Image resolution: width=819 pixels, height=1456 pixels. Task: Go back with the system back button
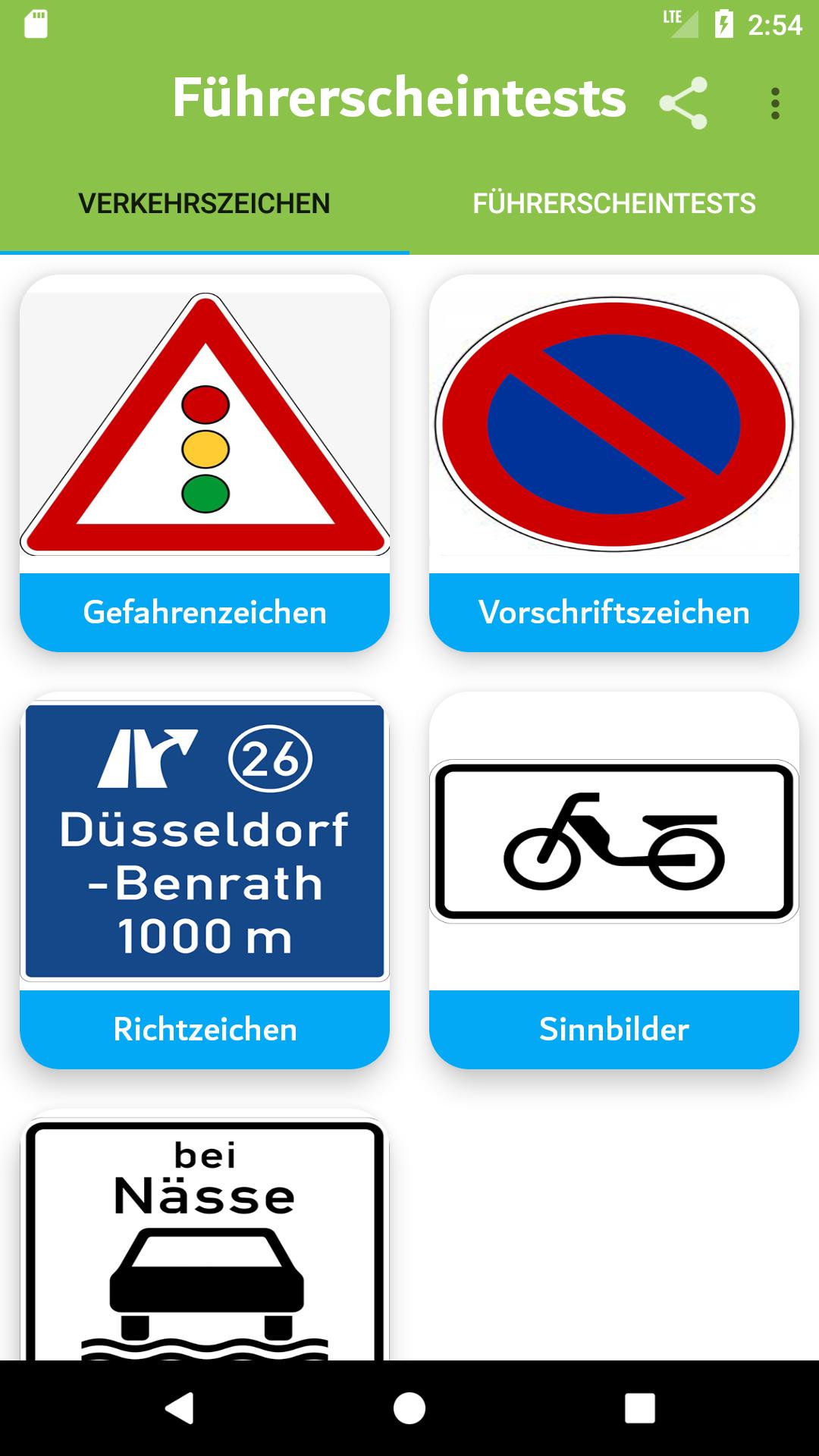click(180, 1408)
